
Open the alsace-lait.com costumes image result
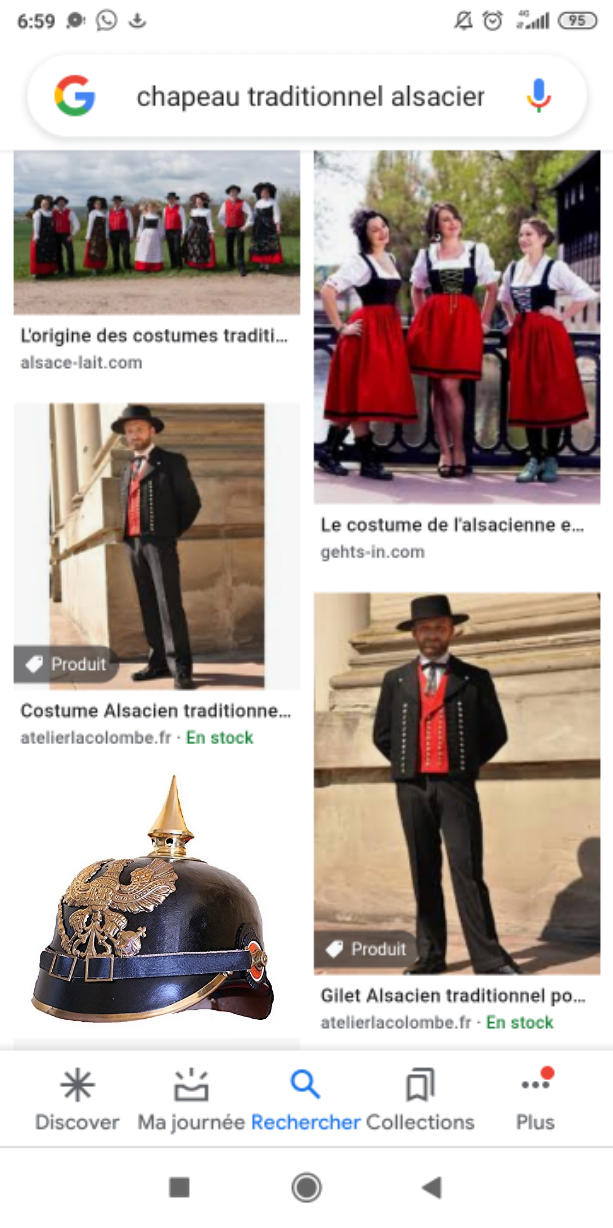tap(156, 232)
